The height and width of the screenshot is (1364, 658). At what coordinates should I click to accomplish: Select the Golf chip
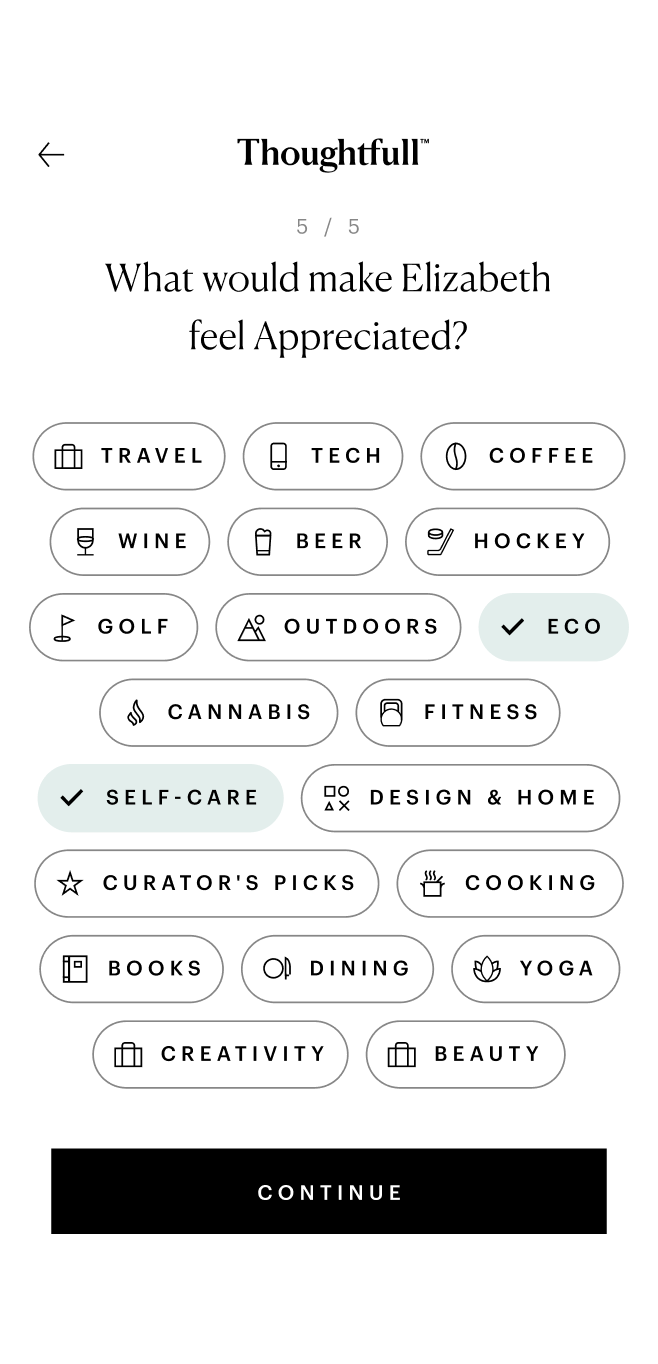(114, 627)
